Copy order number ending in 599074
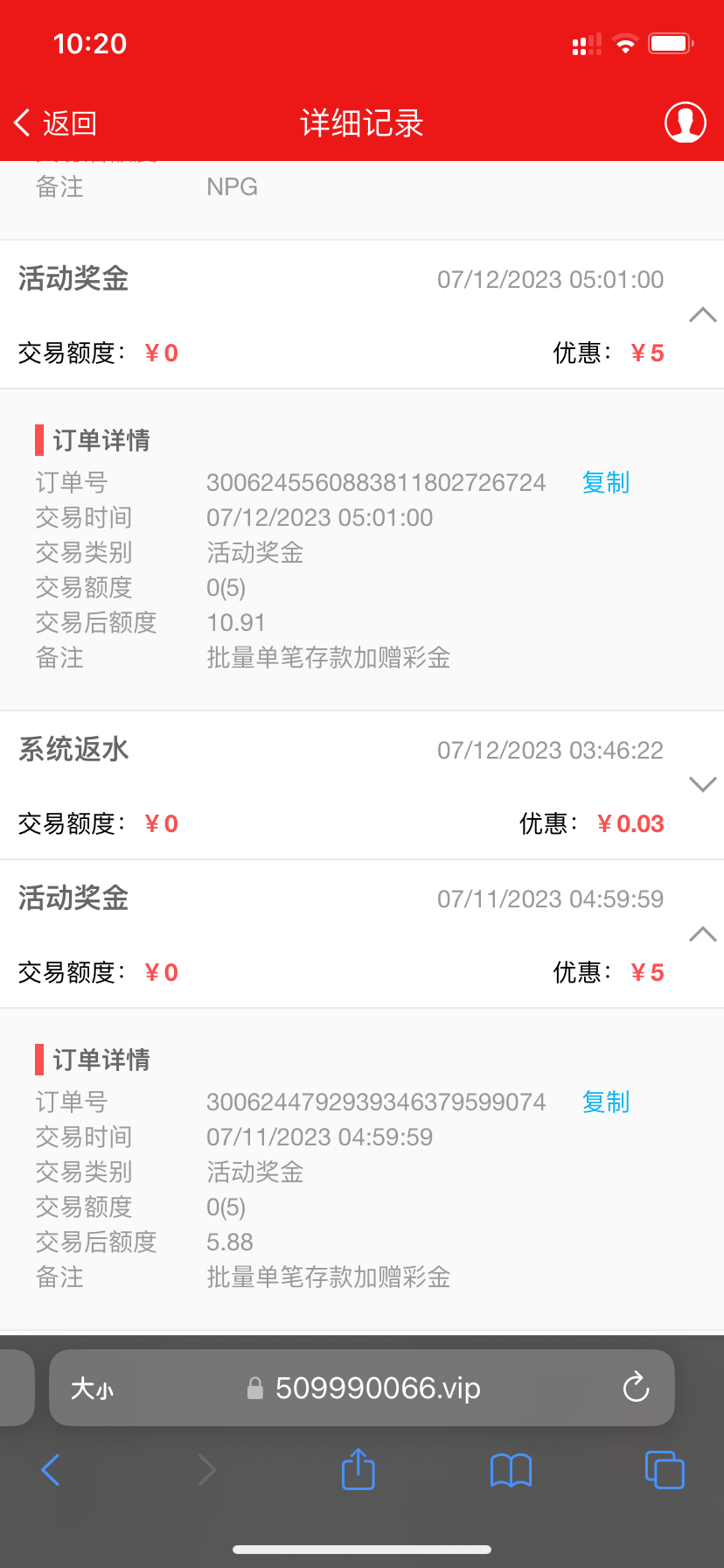 pyautogui.click(x=606, y=1102)
